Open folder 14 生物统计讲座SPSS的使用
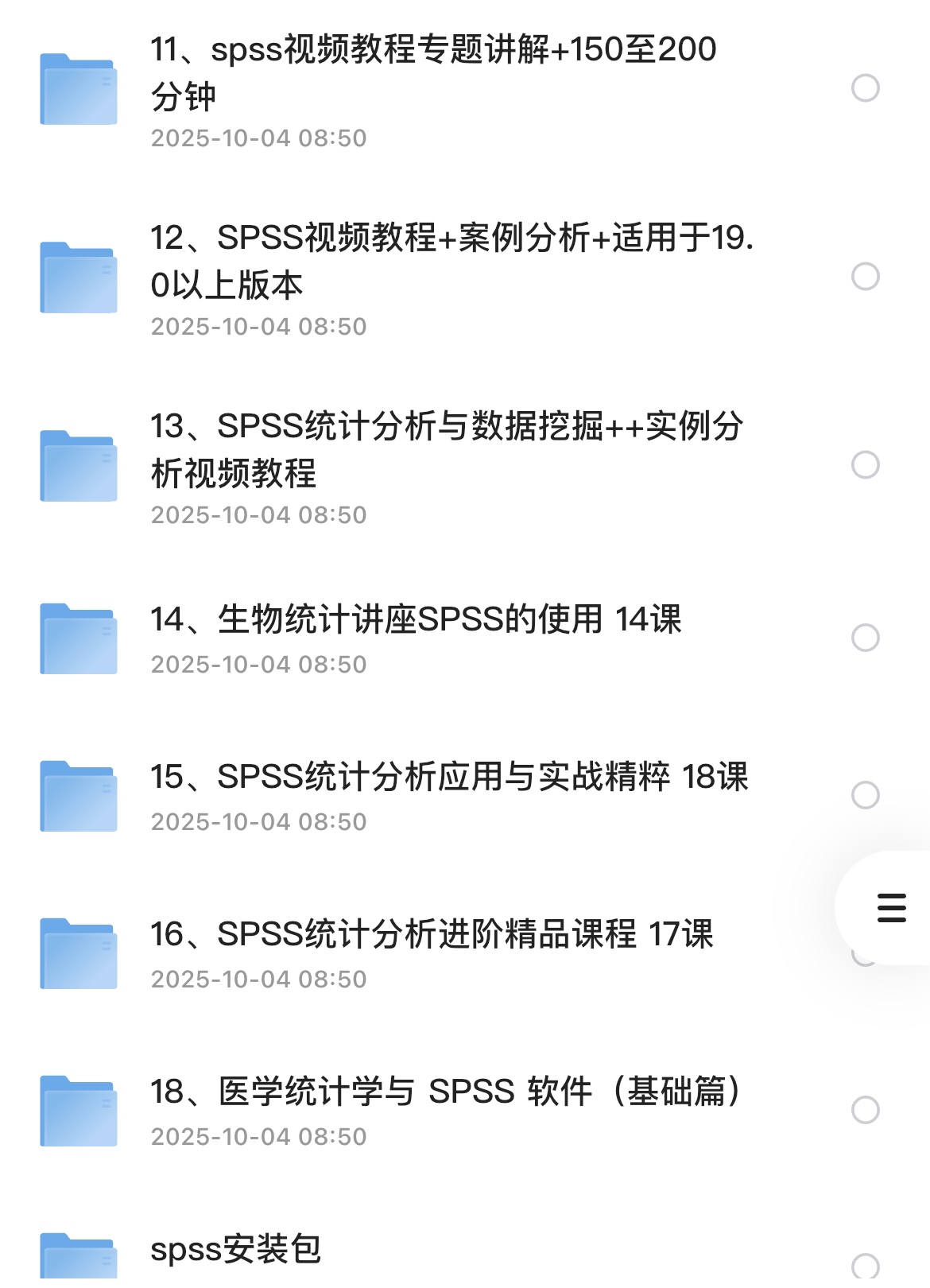 416,620
